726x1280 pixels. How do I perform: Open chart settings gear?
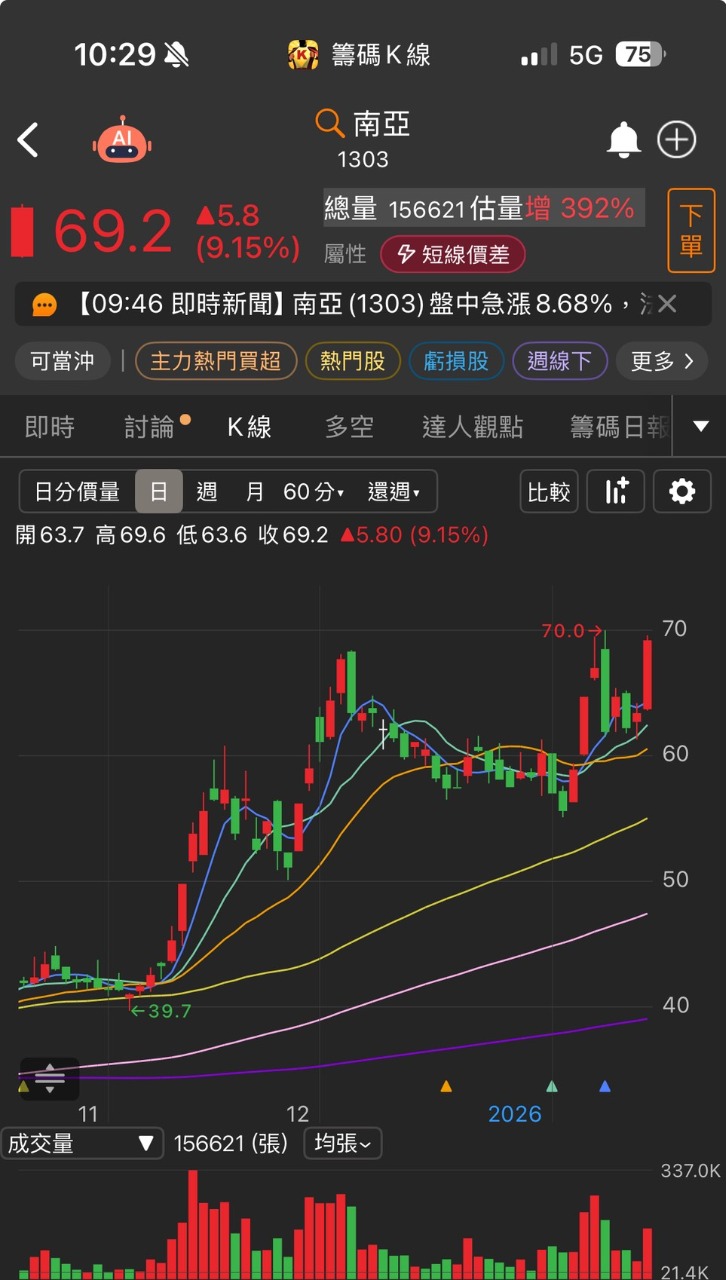[x=682, y=491]
